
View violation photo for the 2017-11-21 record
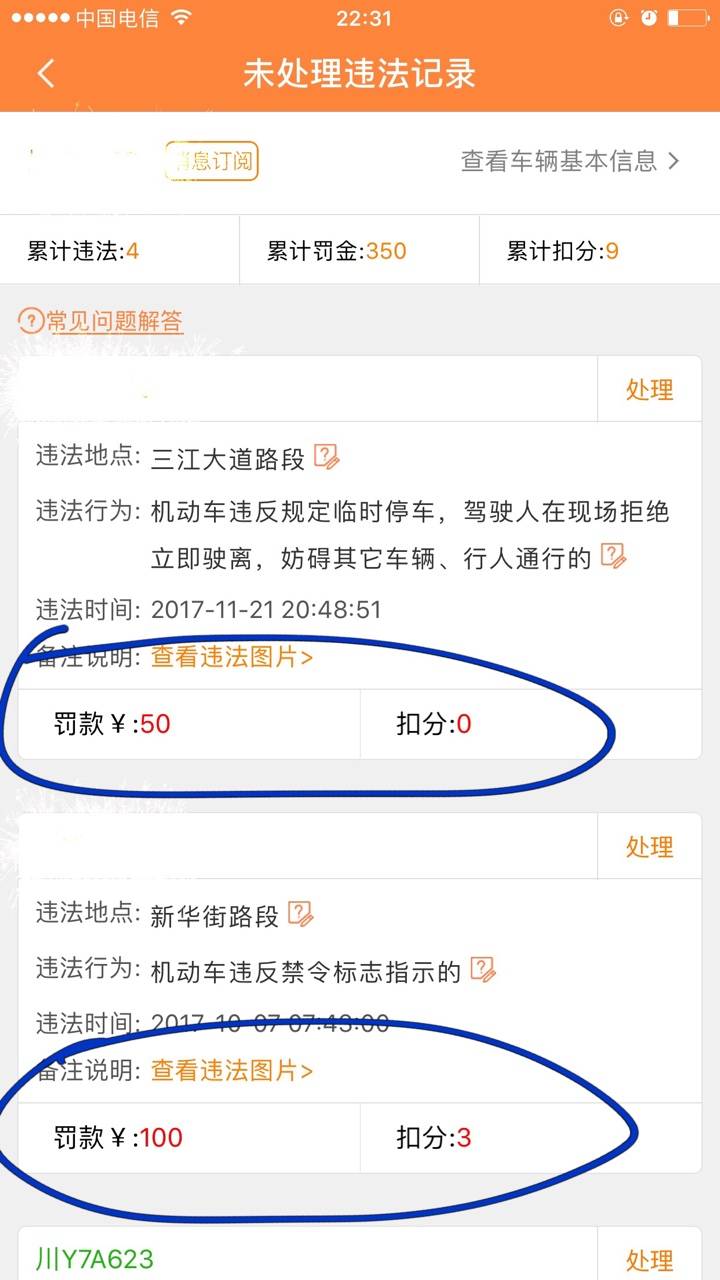pos(232,657)
